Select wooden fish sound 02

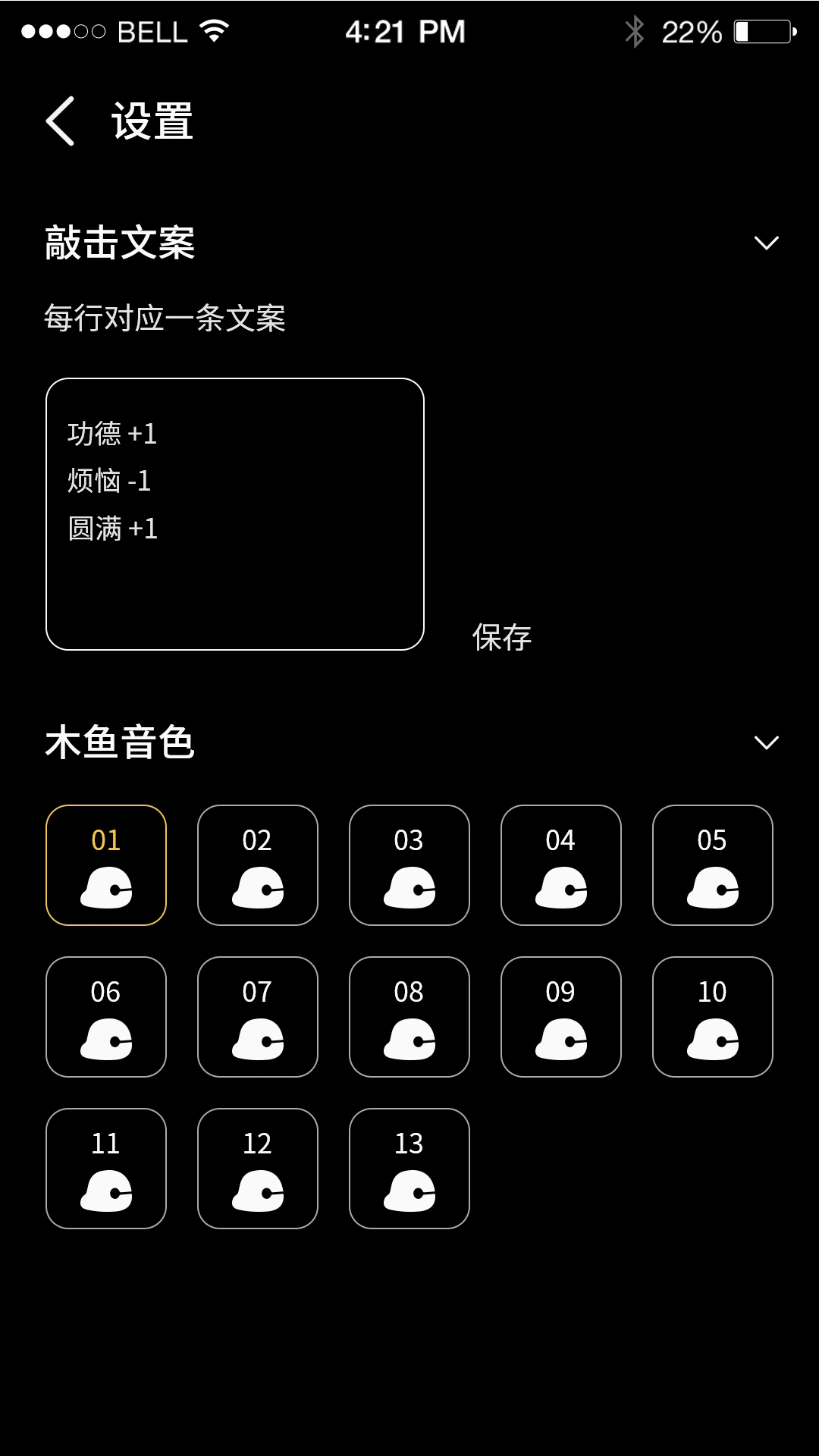point(257,865)
